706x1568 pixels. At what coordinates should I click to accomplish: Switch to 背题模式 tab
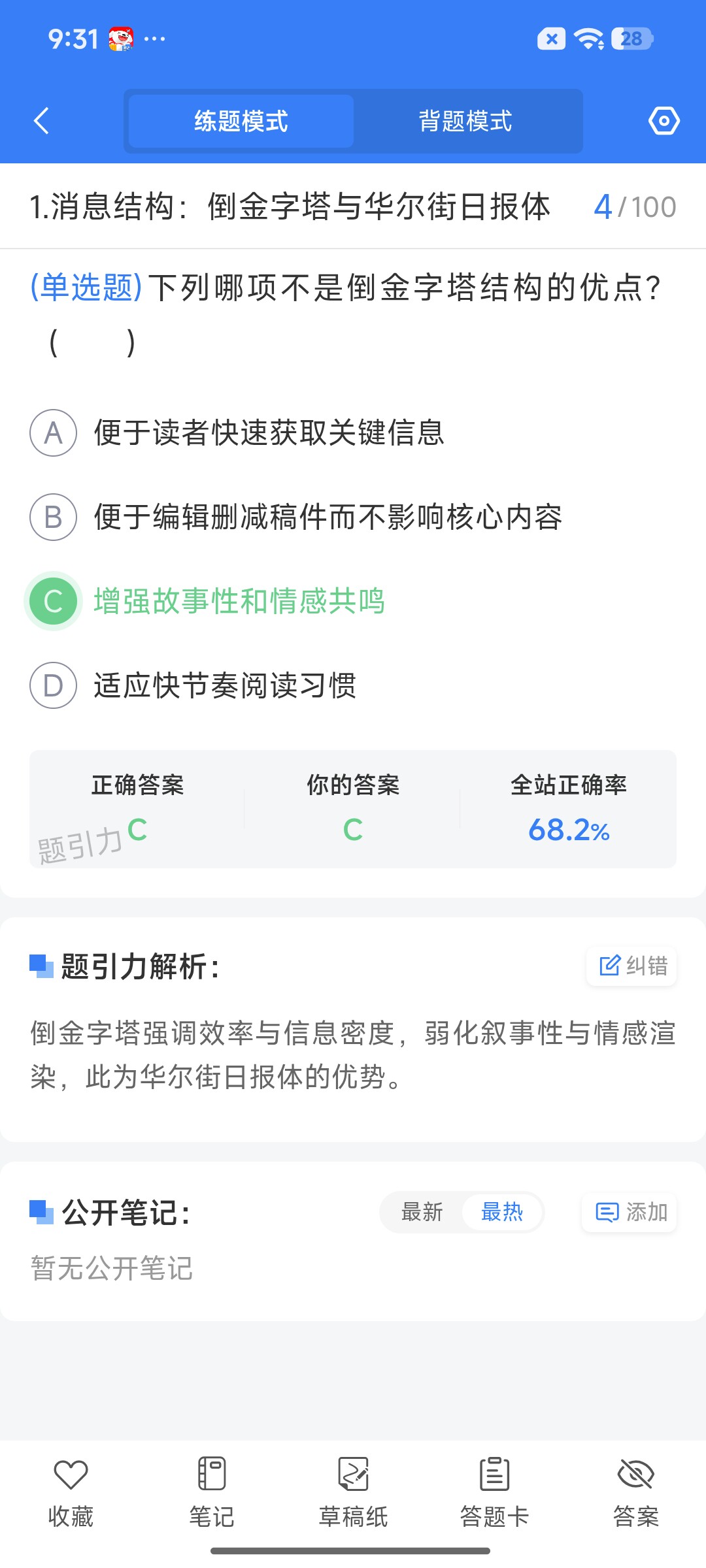465,121
